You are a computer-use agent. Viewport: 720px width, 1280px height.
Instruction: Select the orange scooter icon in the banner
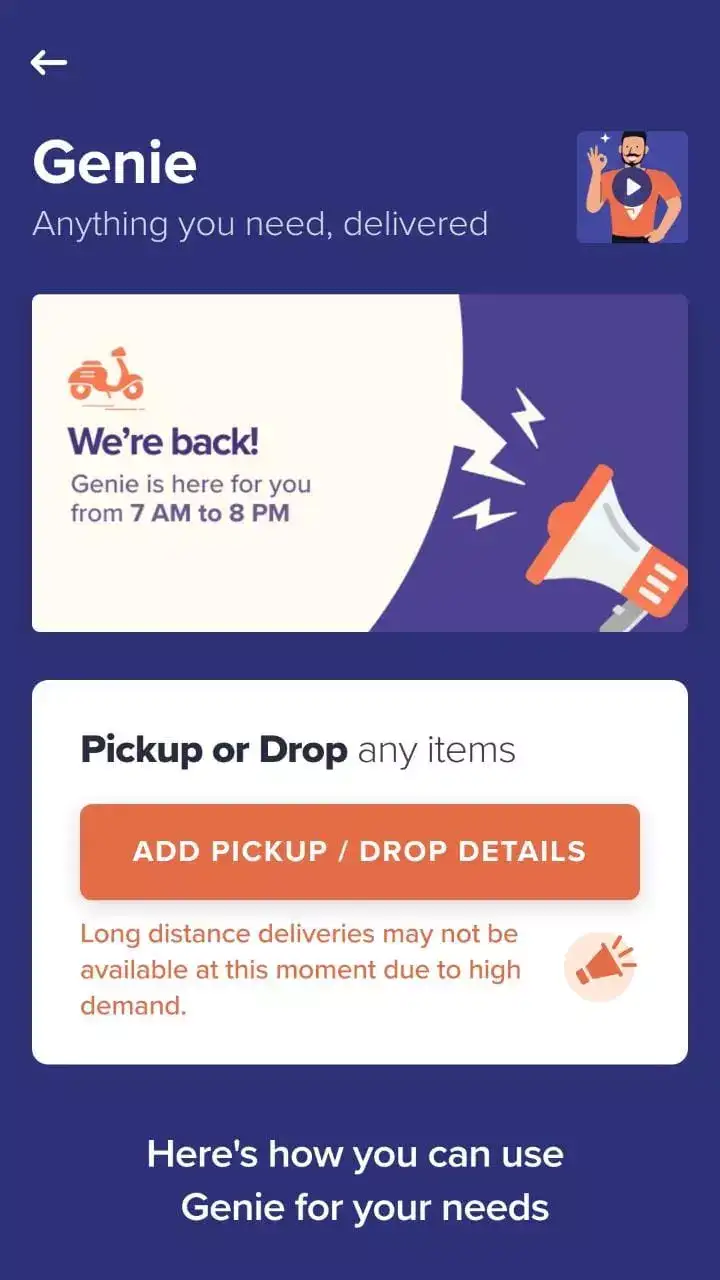tap(107, 378)
